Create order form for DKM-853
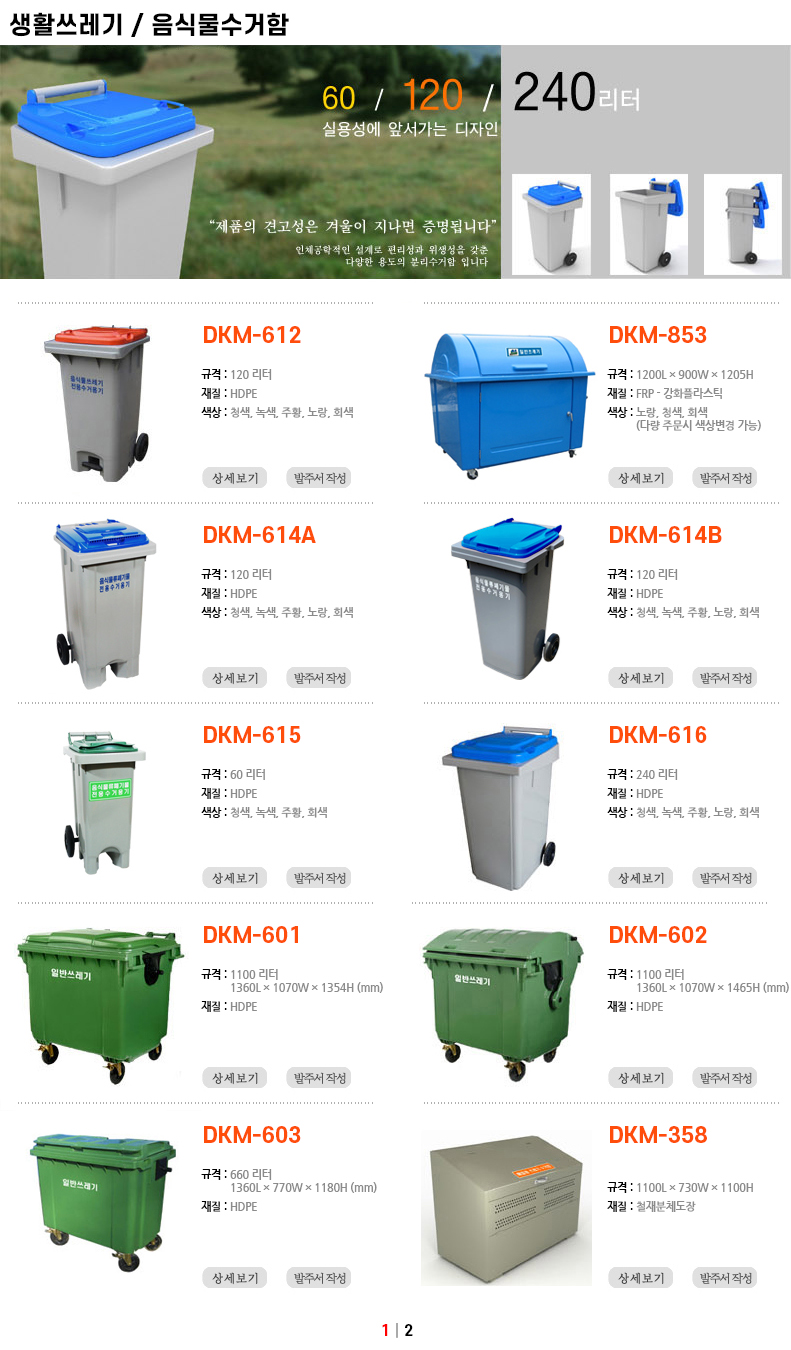Image resolution: width=791 pixels, height=1350 pixels. [724, 478]
